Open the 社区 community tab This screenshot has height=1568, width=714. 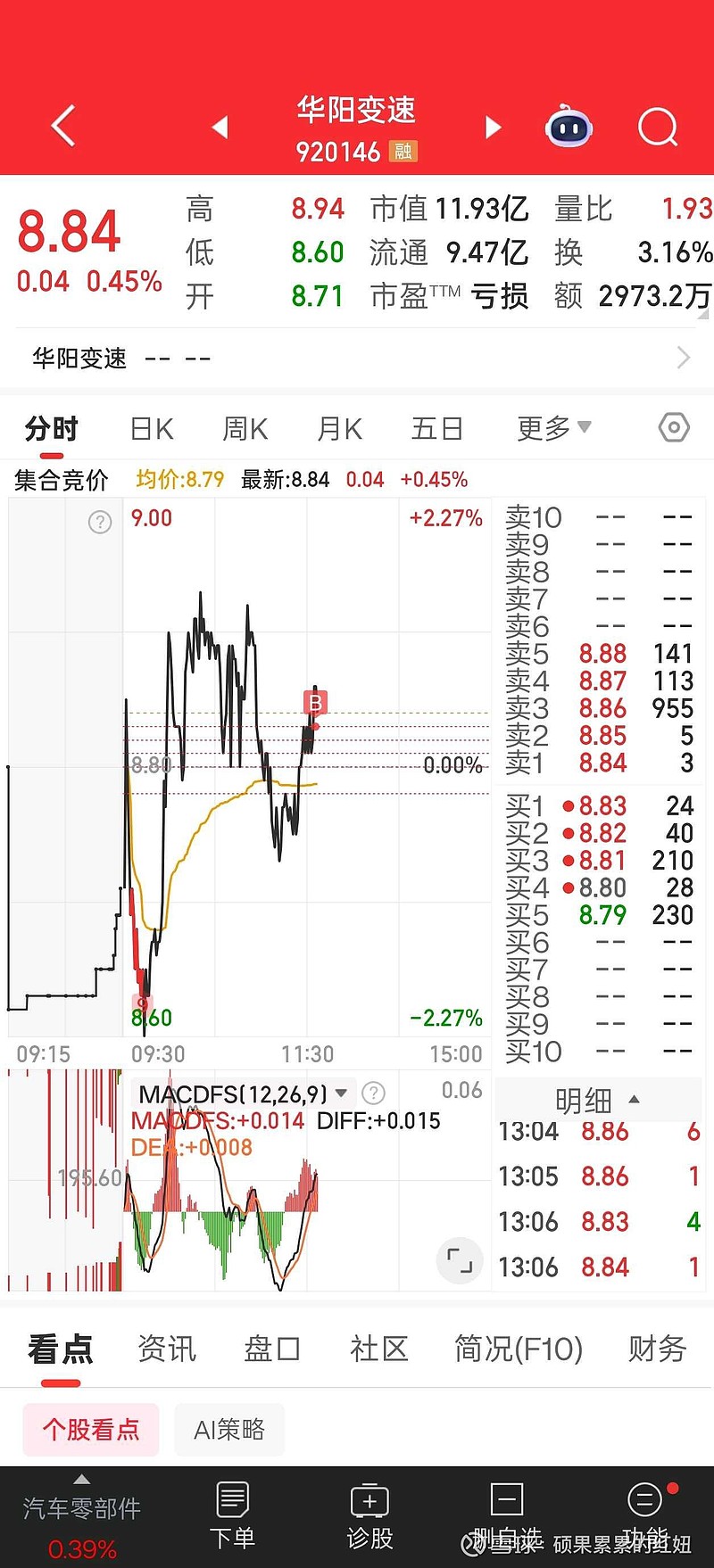point(378,1349)
